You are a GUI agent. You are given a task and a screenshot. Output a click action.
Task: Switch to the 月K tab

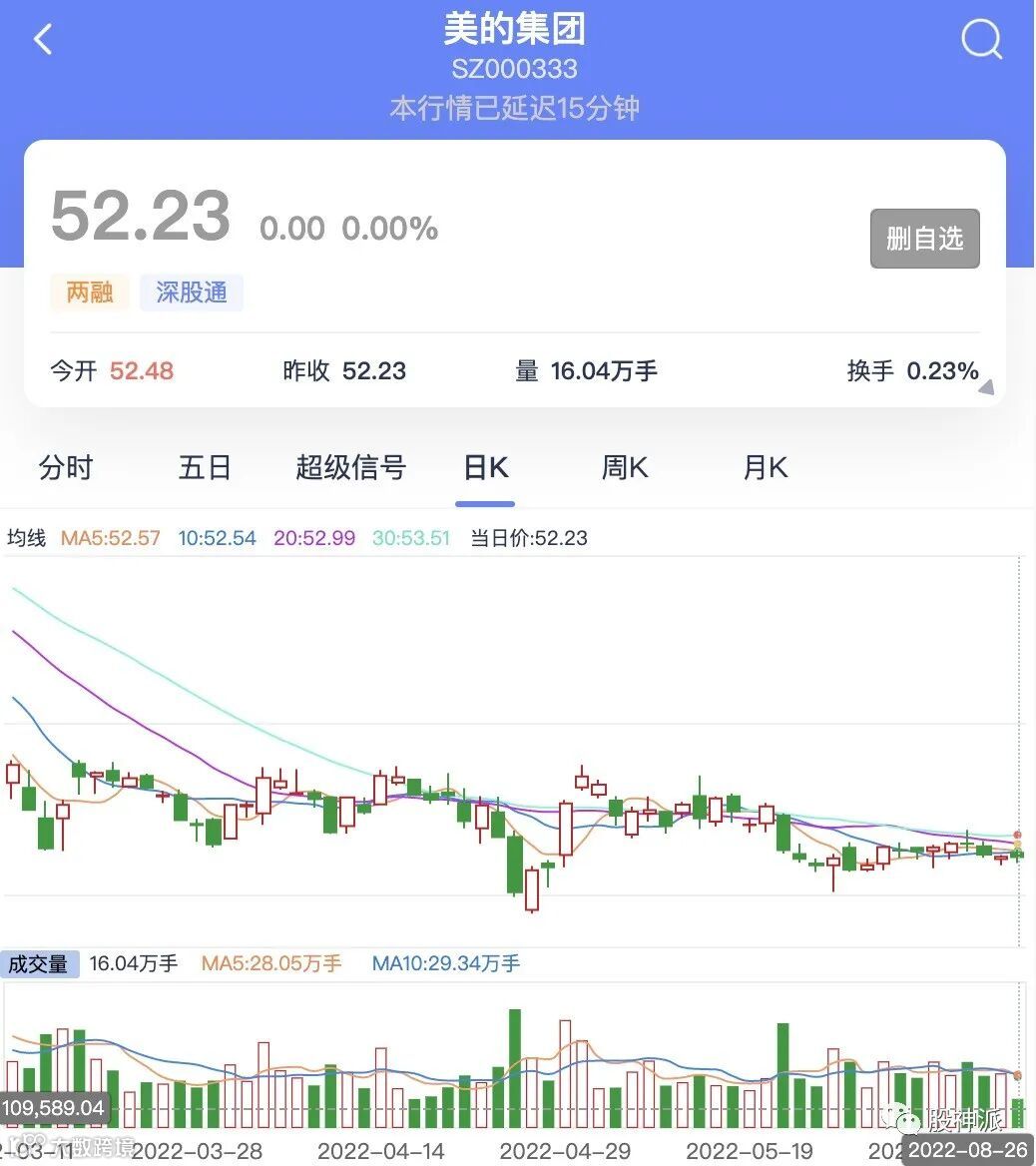[x=765, y=467]
